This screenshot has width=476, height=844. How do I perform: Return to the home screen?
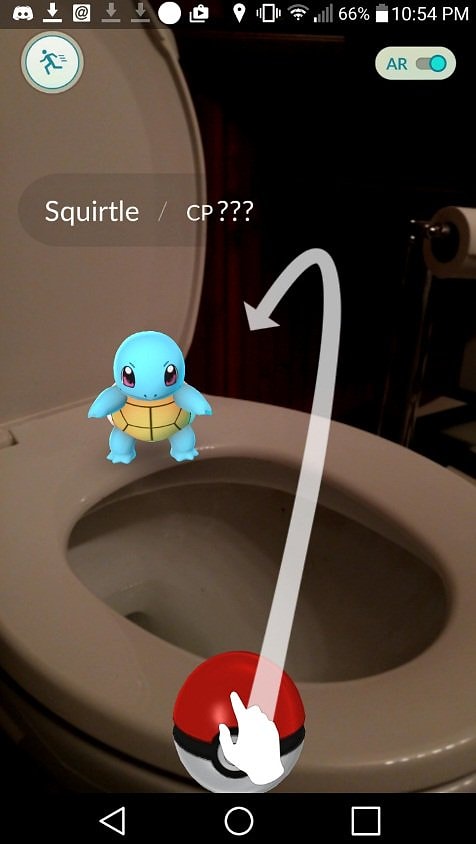239,821
